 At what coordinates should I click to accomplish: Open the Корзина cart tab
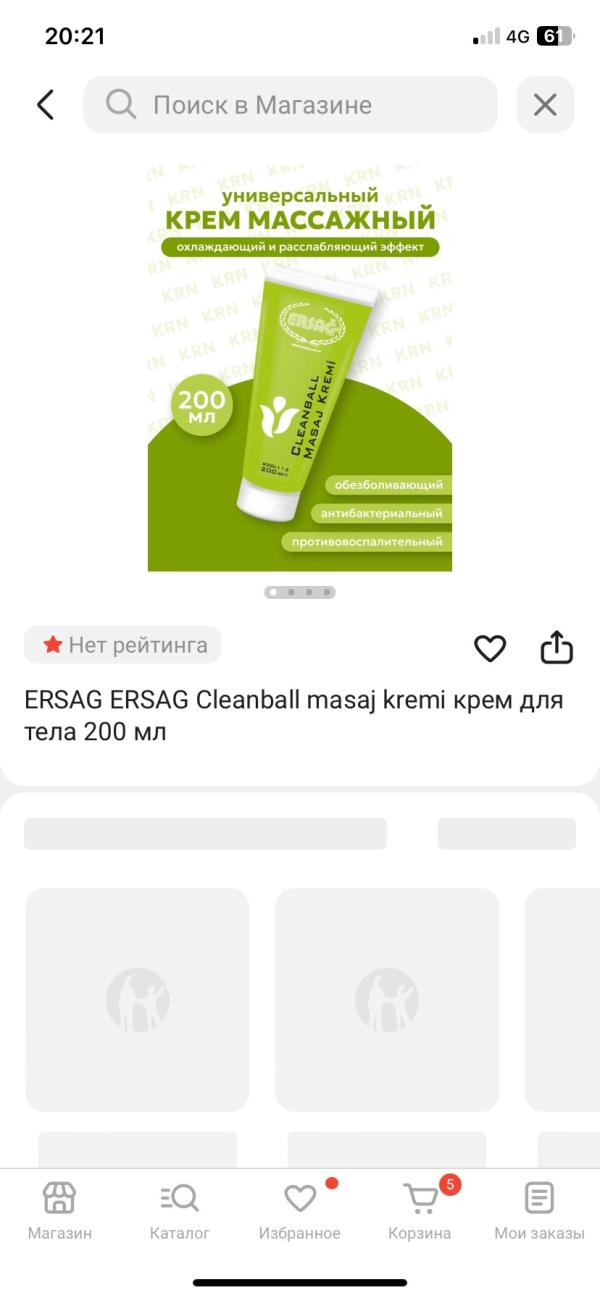(420, 1210)
